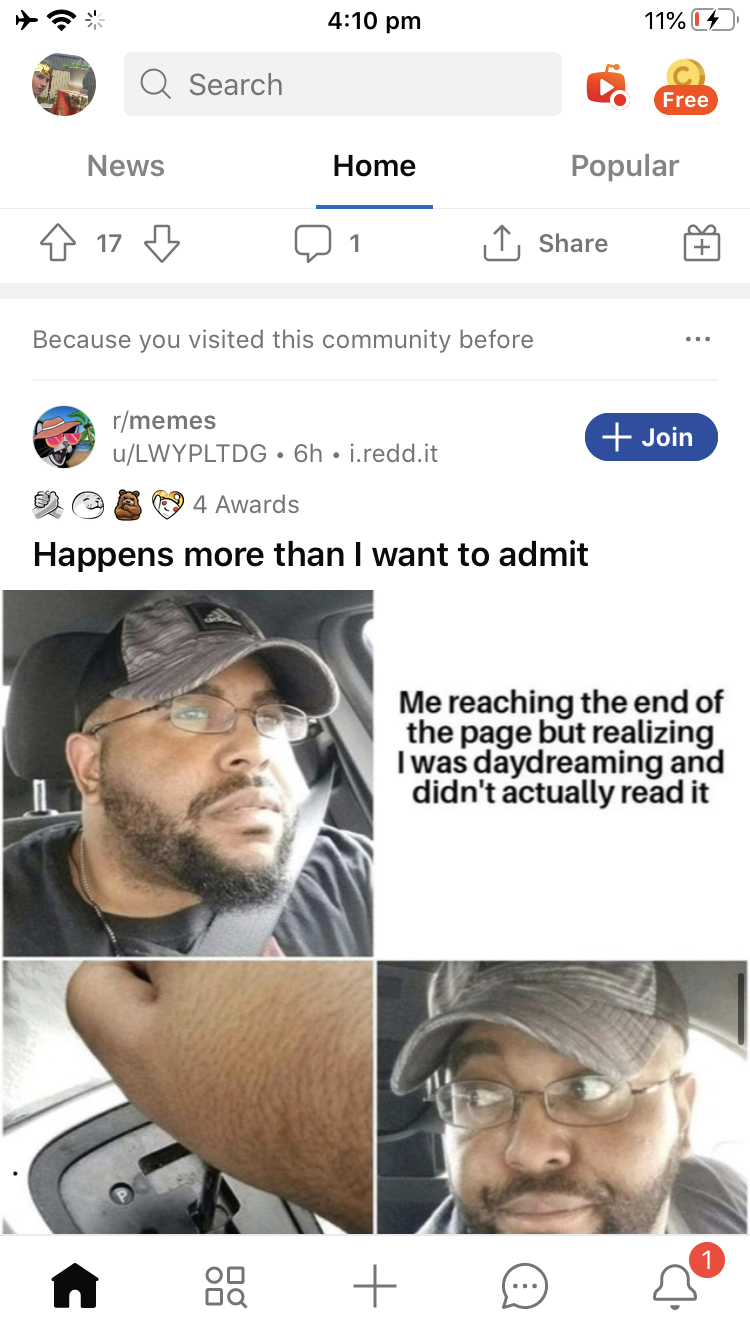Give an award via gift icon

point(701,243)
